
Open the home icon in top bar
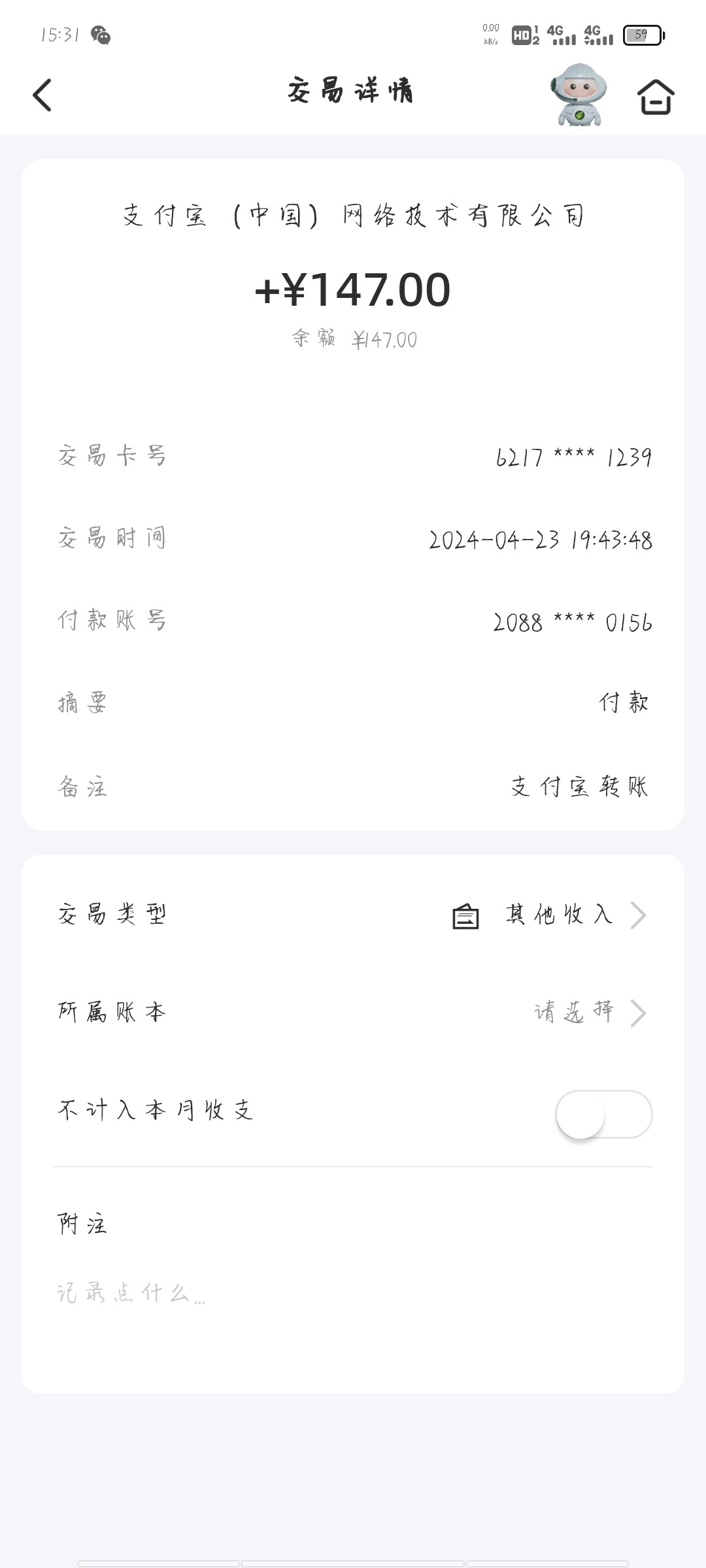(x=656, y=95)
